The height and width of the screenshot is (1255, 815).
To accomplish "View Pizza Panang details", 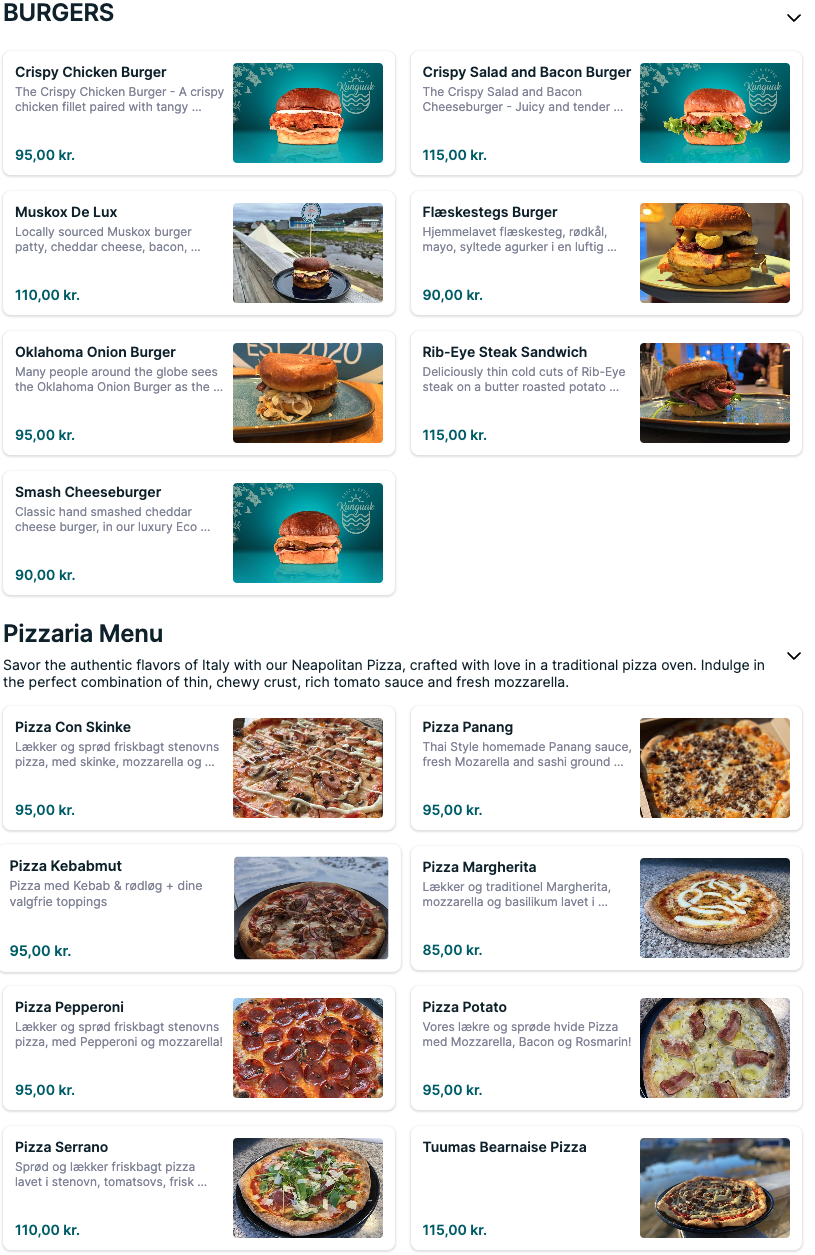I will [606, 768].
